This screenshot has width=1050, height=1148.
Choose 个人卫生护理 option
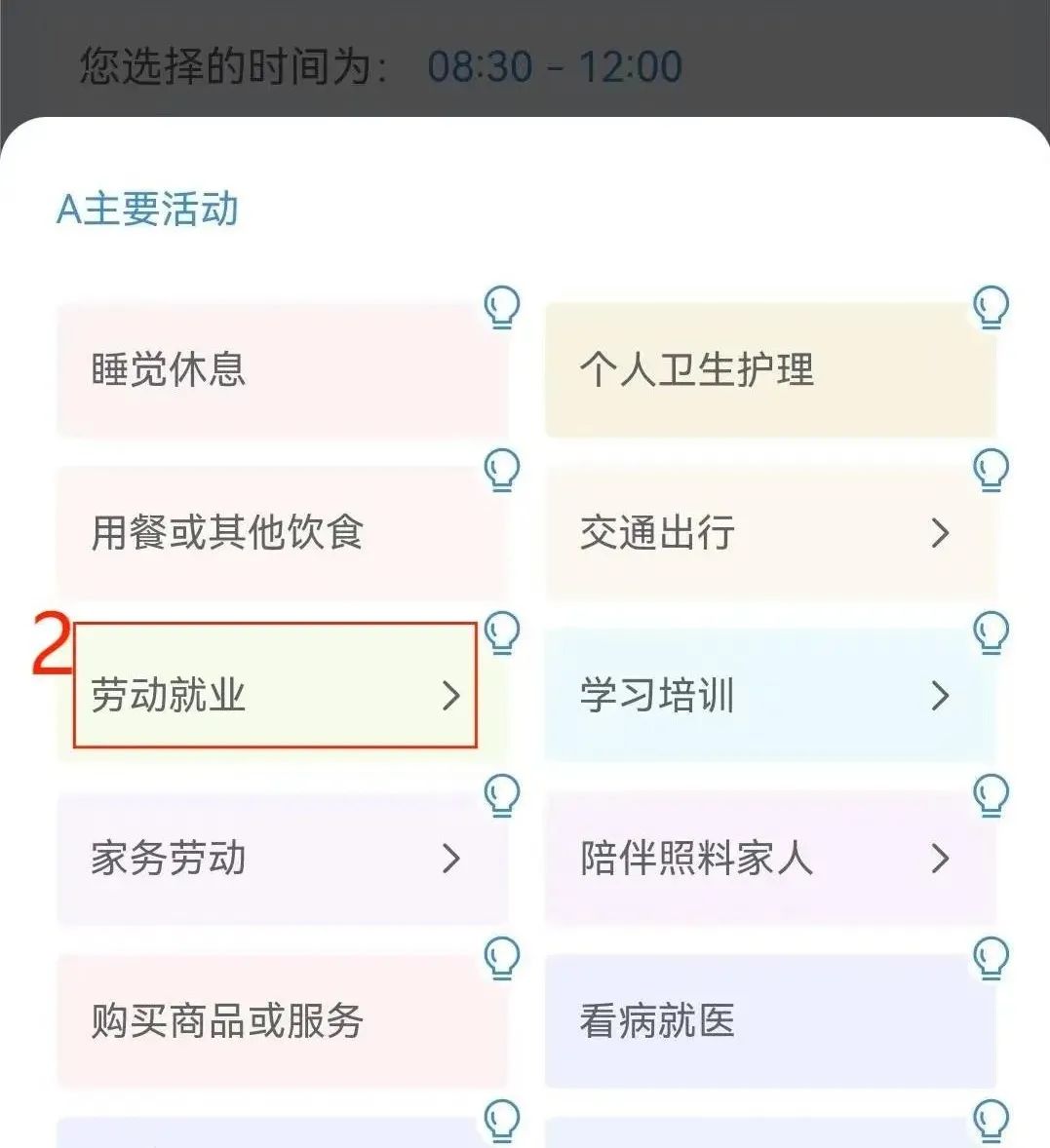pyautogui.click(x=769, y=370)
